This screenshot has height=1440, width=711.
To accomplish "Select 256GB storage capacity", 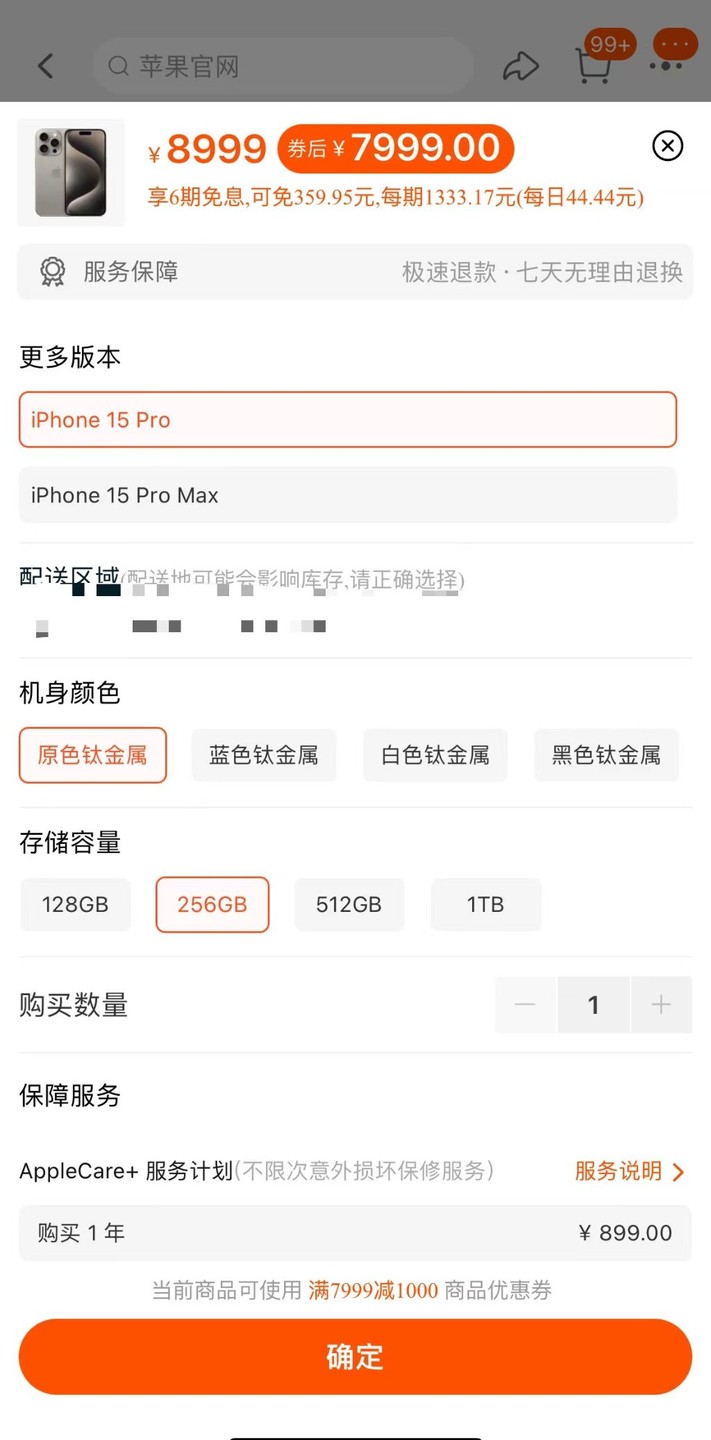I will (212, 905).
